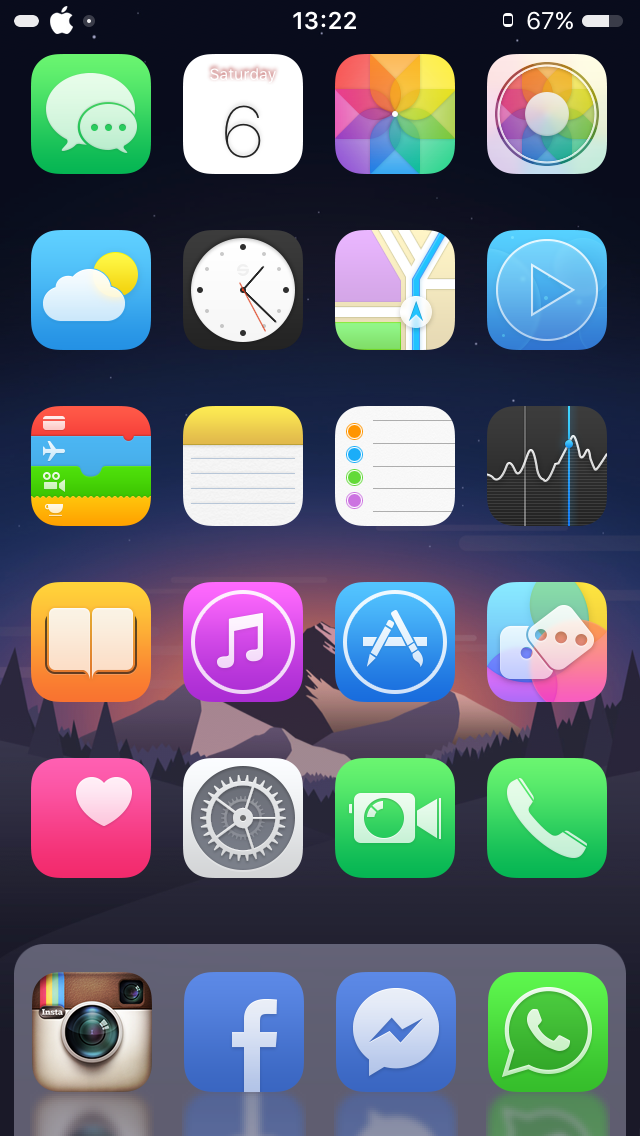Open the Messages app
The image size is (640, 1136).
pos(91,114)
